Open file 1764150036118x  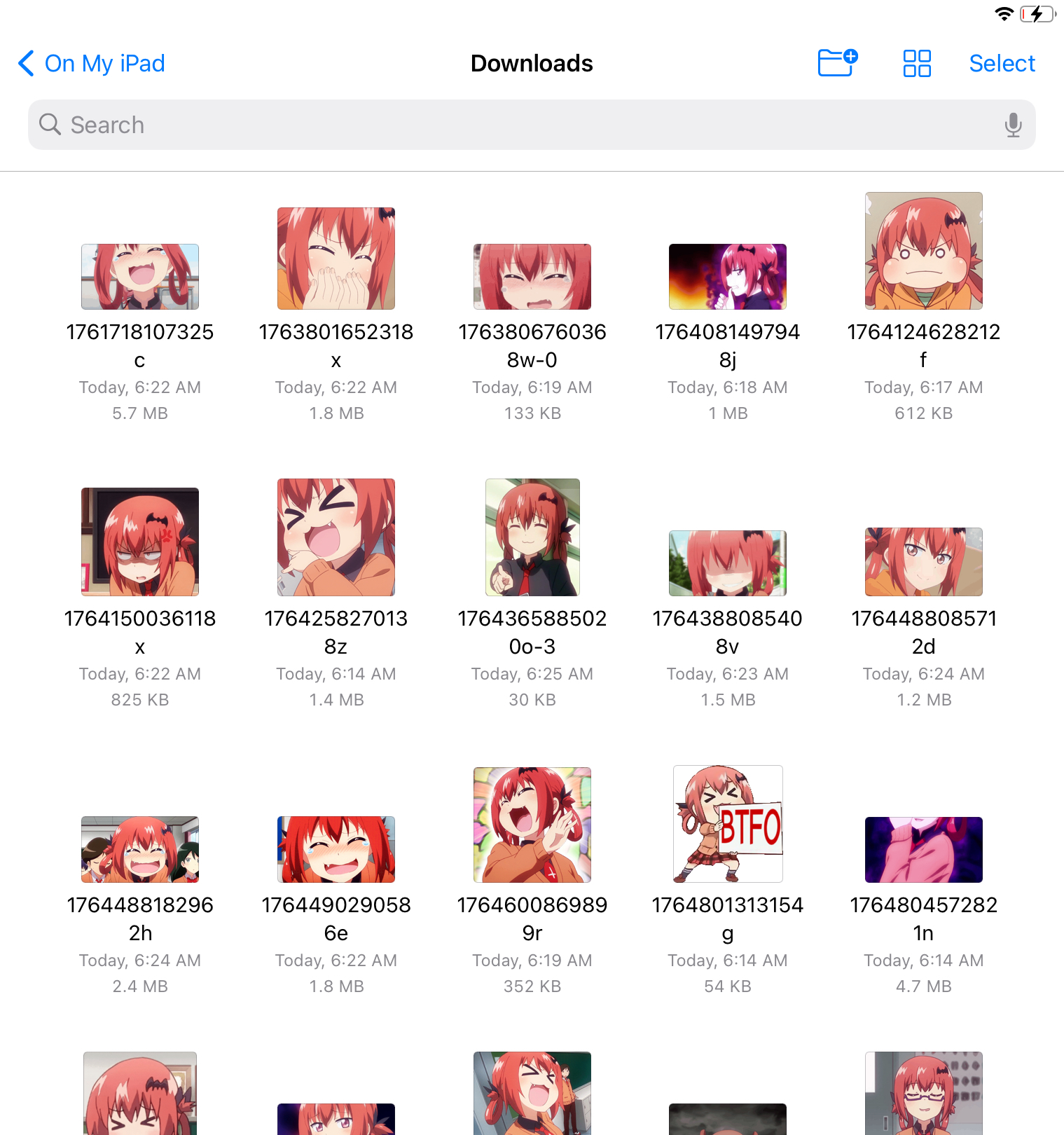pyautogui.click(x=140, y=542)
